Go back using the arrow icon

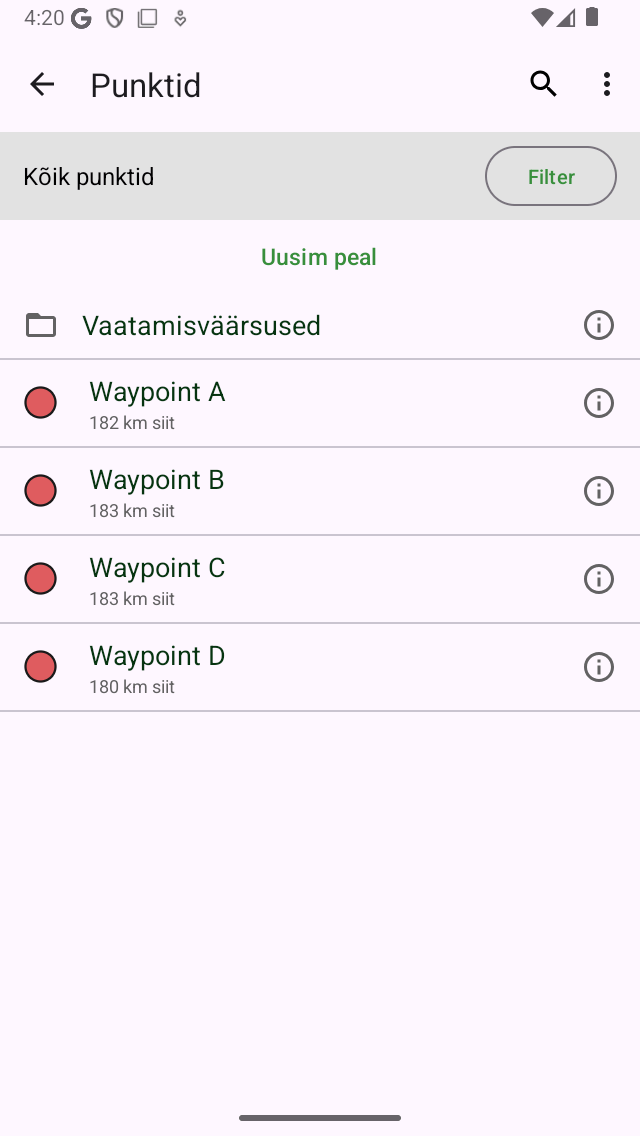click(42, 85)
